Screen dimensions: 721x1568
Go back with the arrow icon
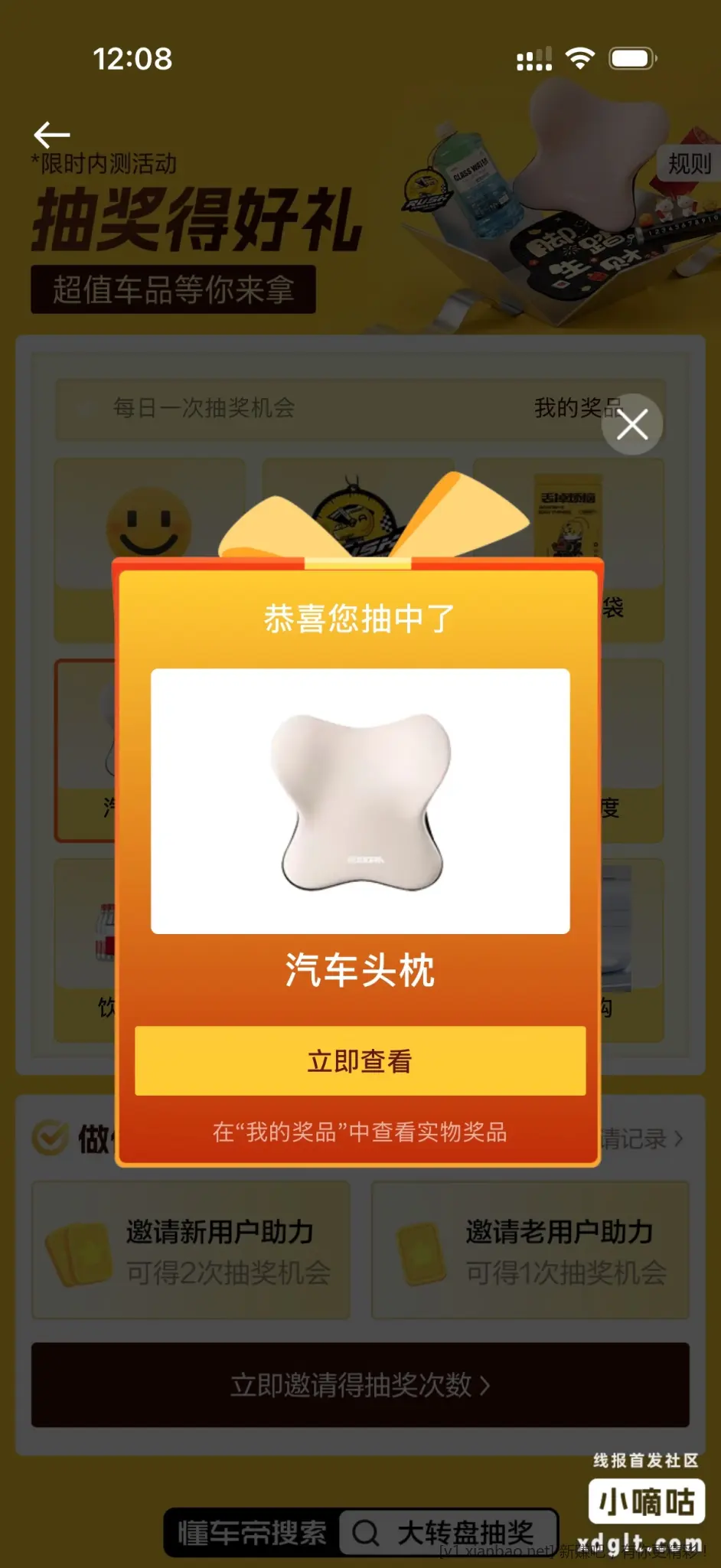[52, 135]
